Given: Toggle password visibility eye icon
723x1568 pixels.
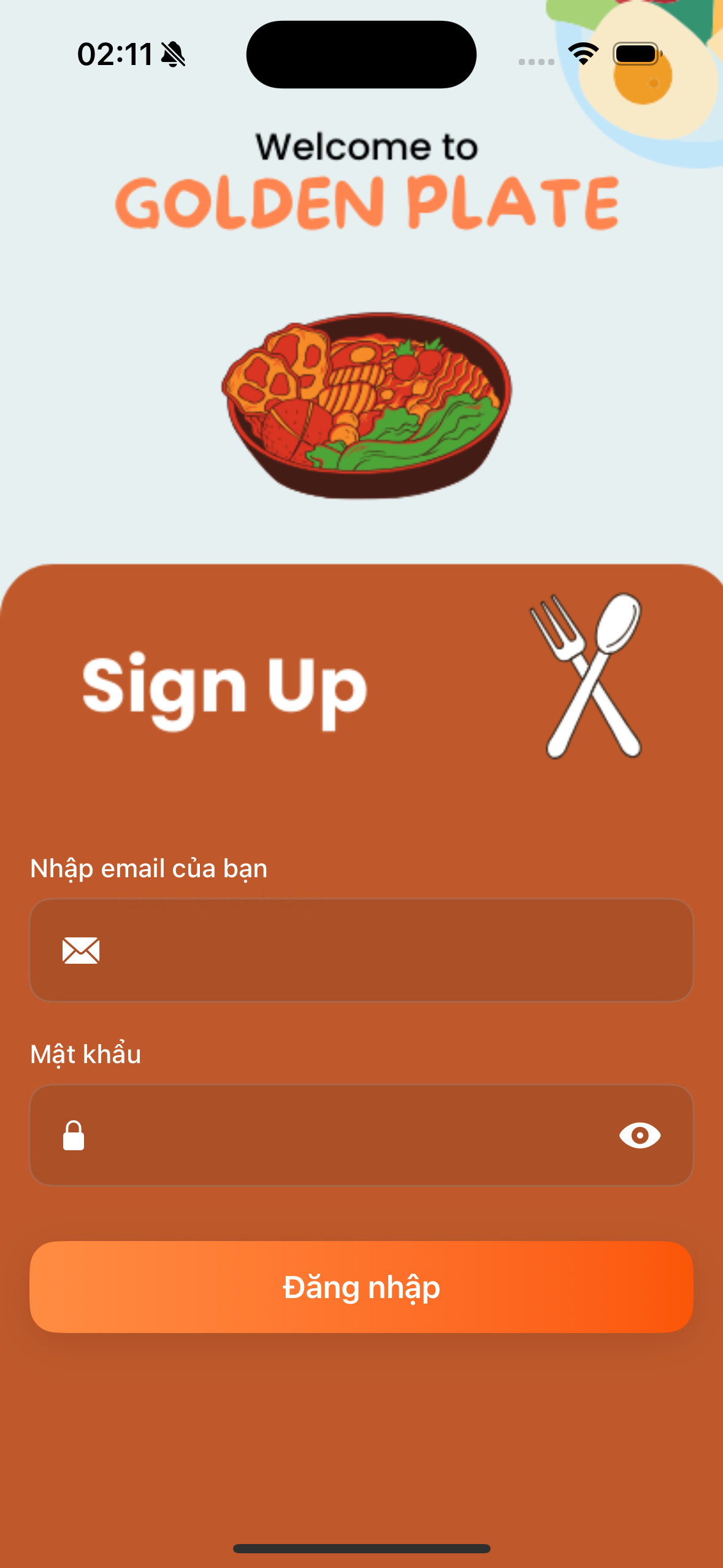Looking at the screenshot, I should pos(640,1136).
